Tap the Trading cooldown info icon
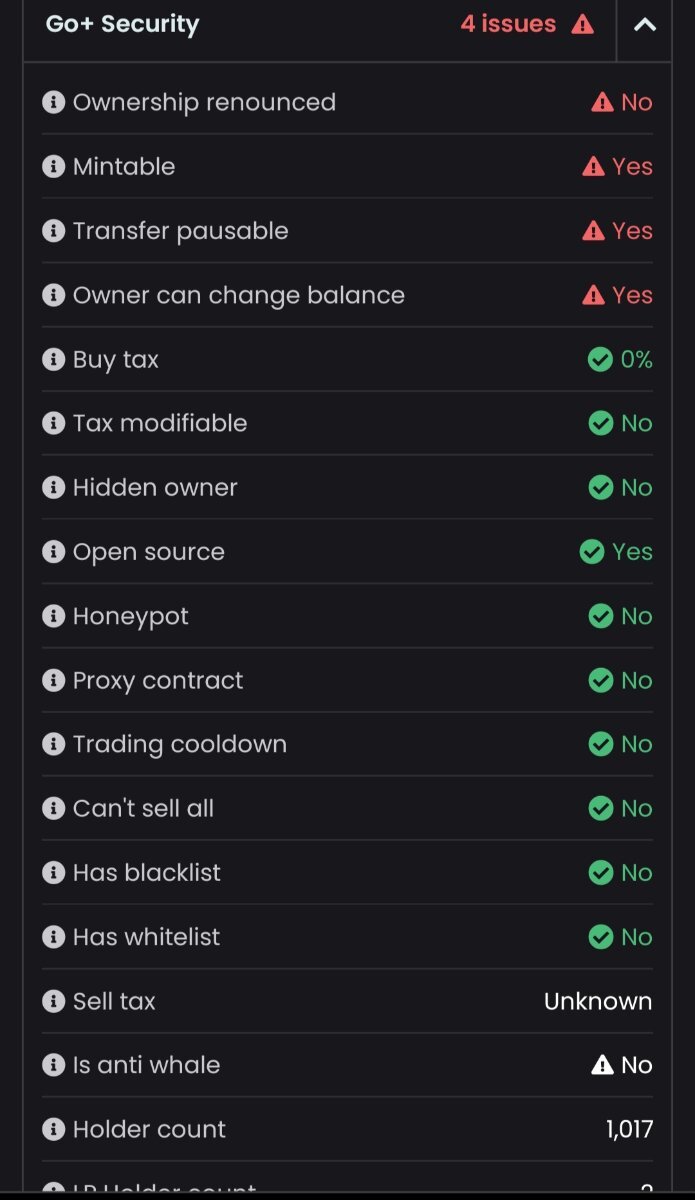Viewport: 695px width, 1200px height. 53,744
